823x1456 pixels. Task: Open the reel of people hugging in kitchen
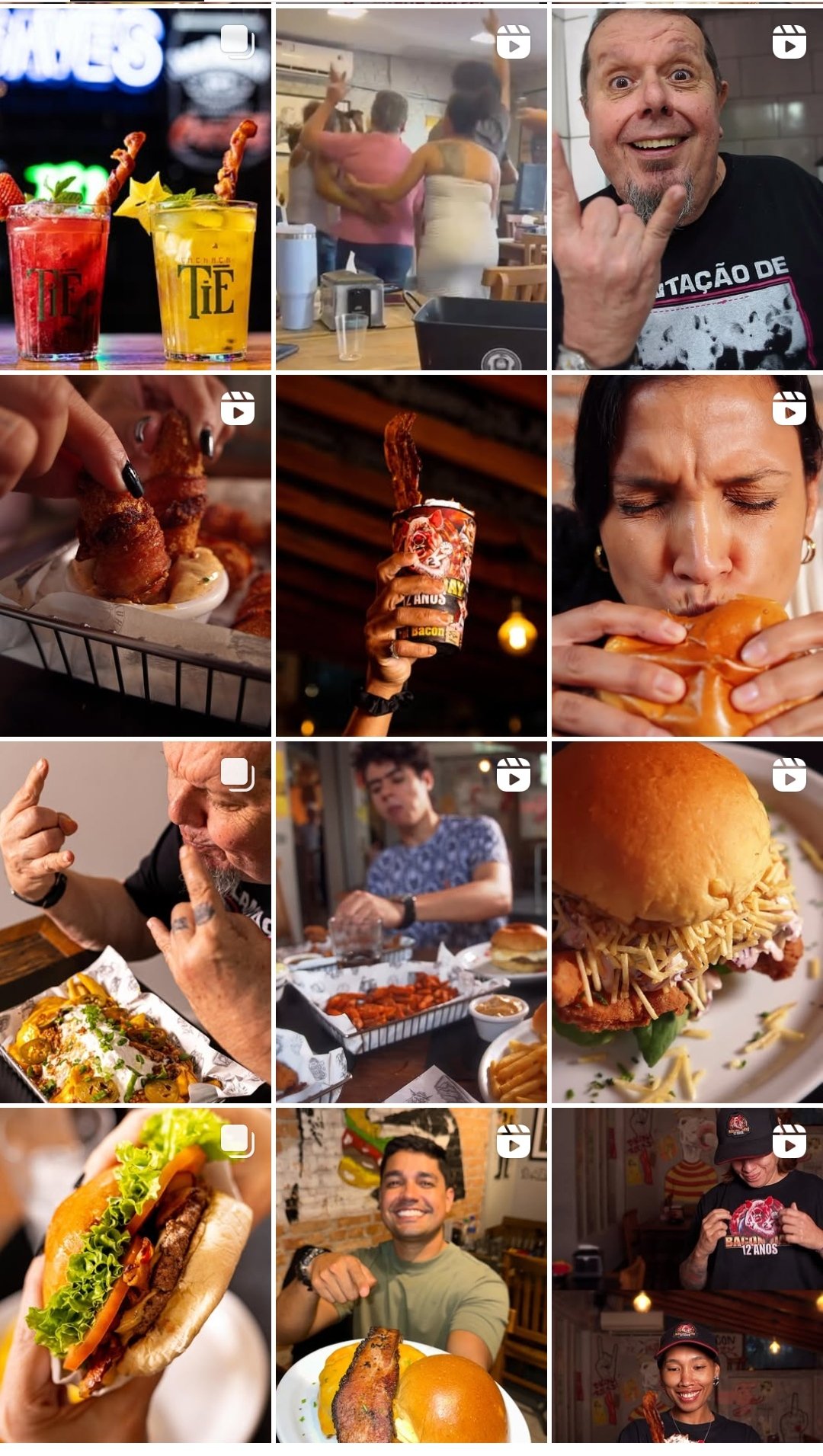(x=411, y=189)
